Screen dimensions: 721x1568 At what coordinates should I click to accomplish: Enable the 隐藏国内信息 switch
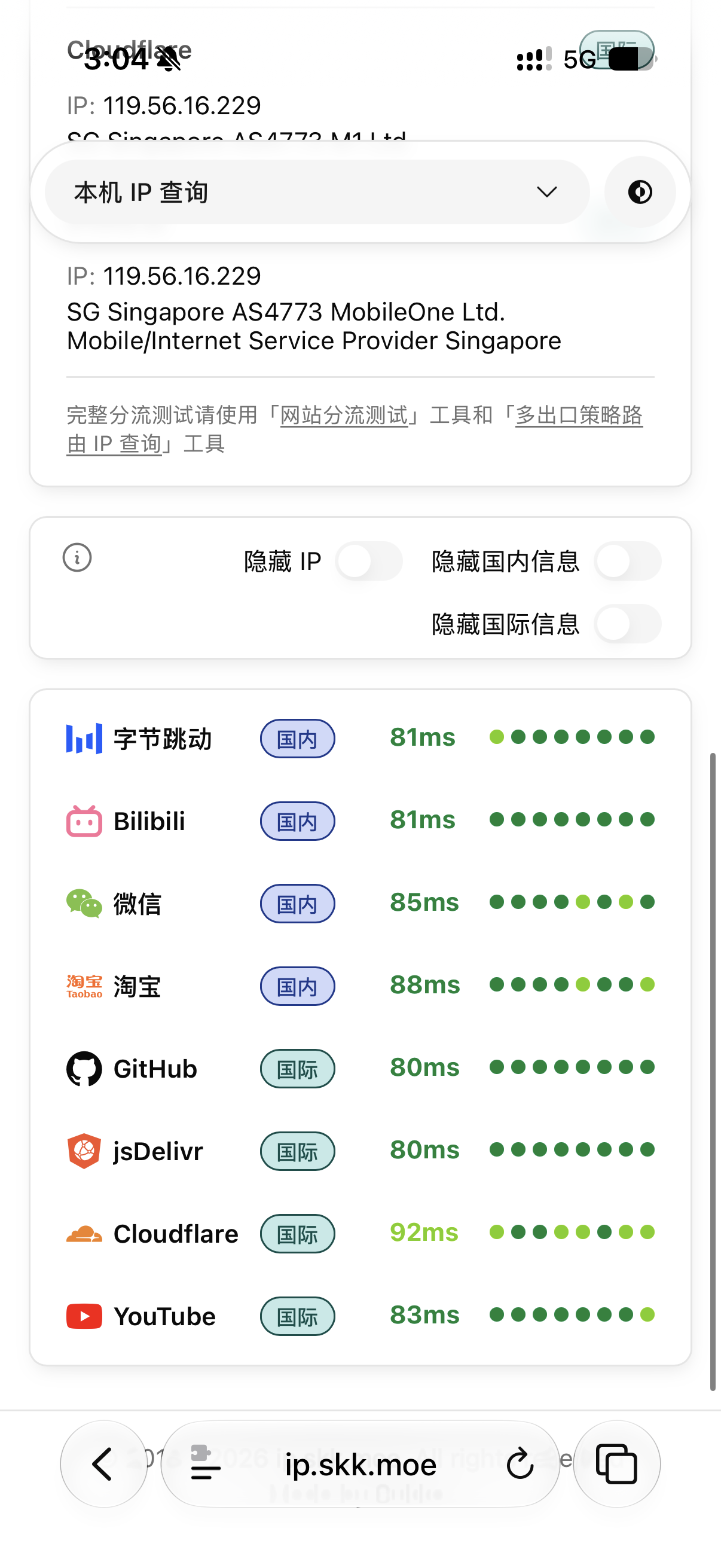tap(627, 560)
